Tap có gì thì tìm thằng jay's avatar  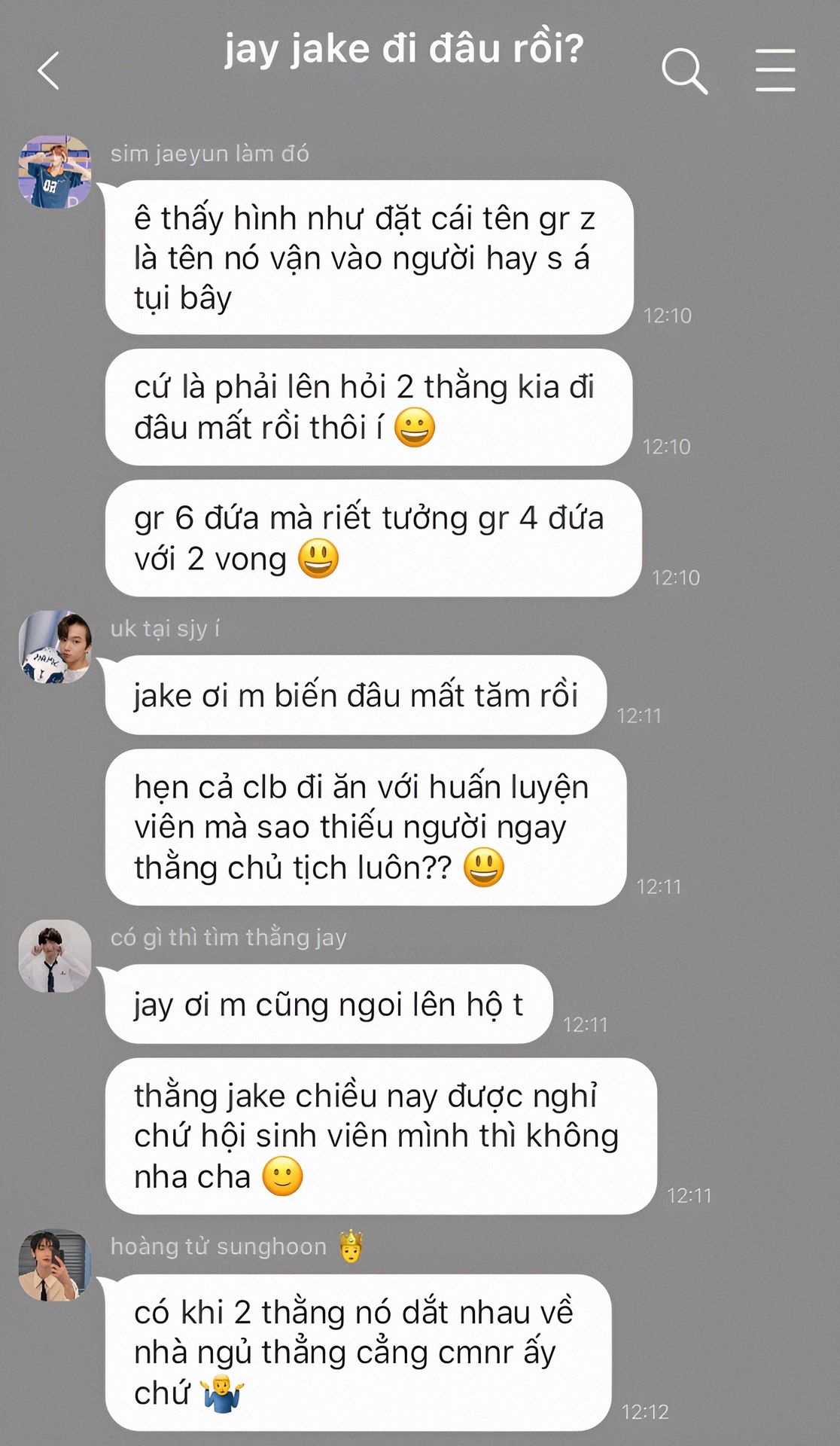(x=55, y=956)
